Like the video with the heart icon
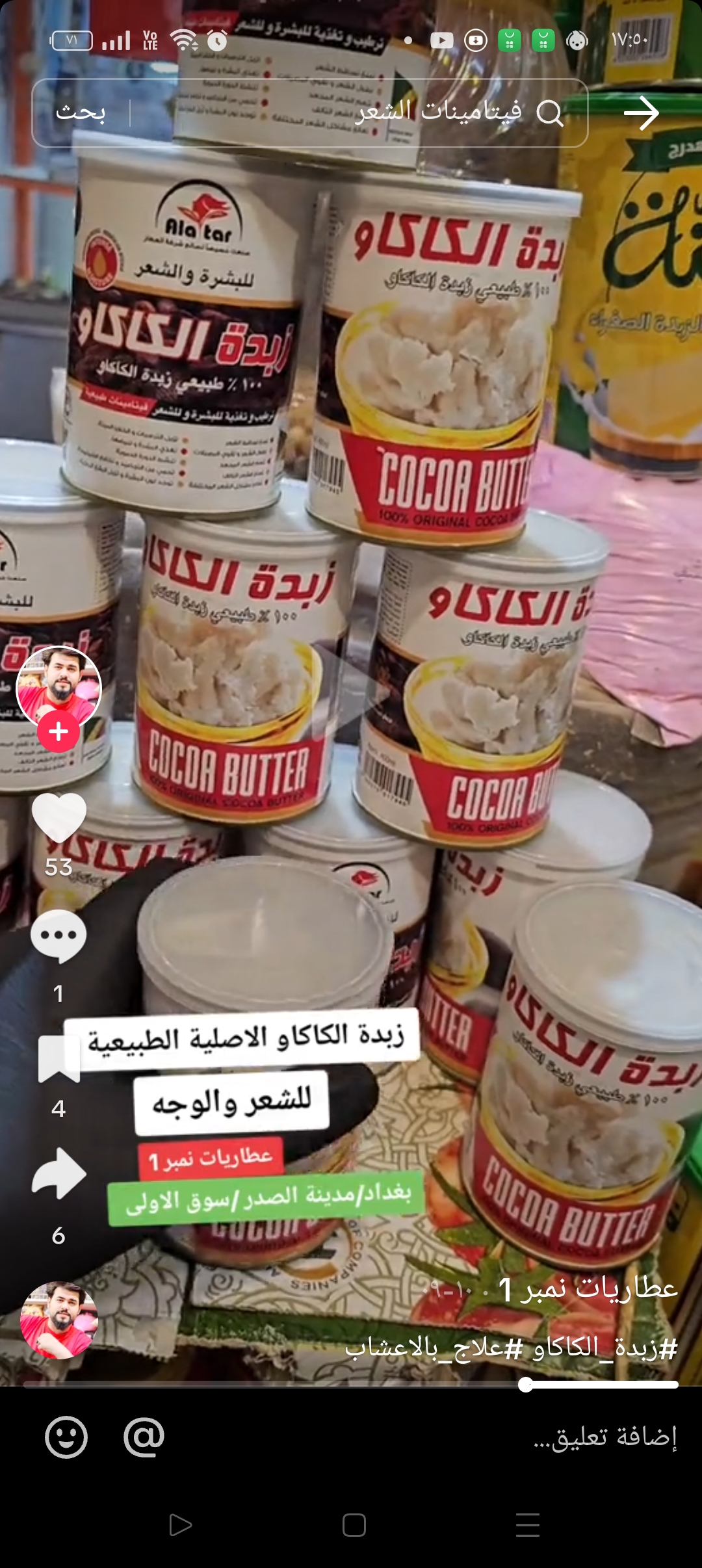The image size is (702, 1568). [x=58, y=817]
